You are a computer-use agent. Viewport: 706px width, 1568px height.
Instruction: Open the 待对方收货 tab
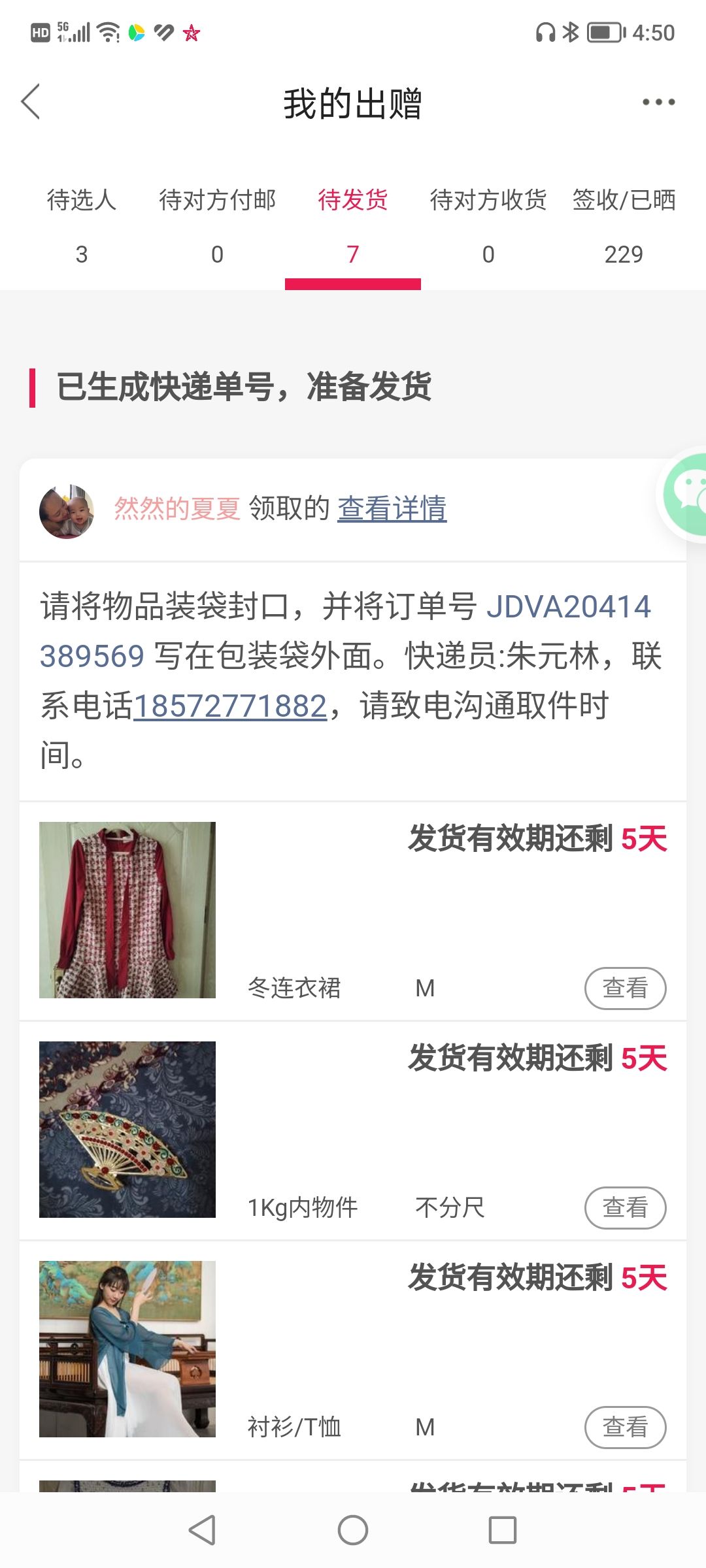coord(488,226)
